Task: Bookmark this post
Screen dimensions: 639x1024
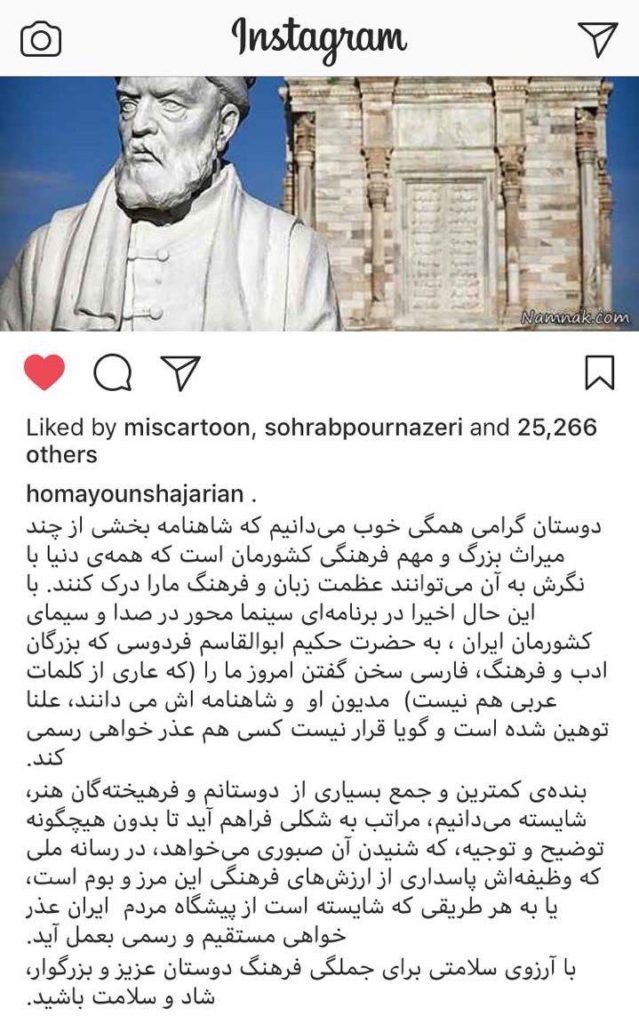Action: (x=598, y=373)
